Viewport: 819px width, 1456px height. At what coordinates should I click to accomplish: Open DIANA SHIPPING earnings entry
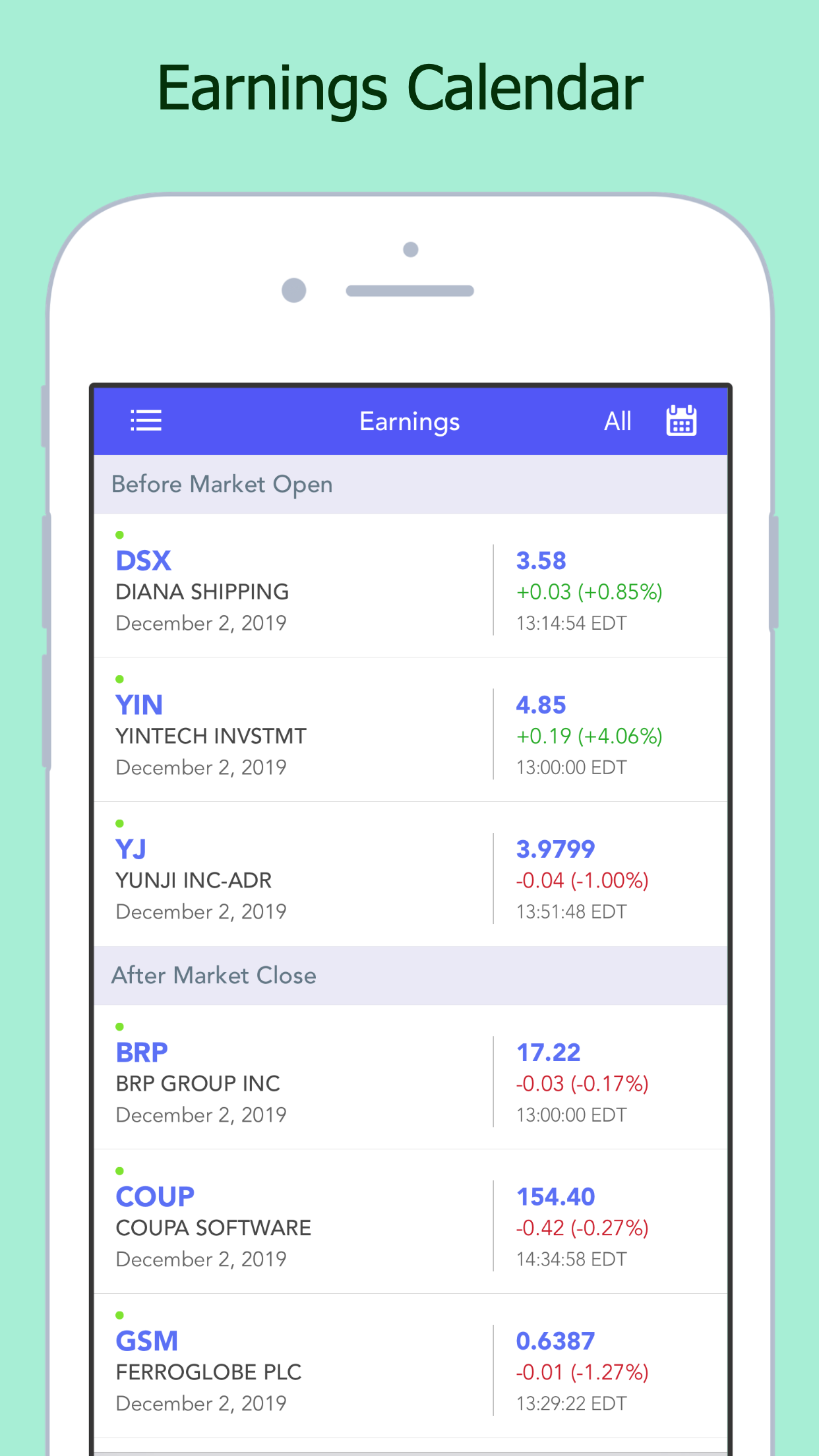tap(202, 591)
